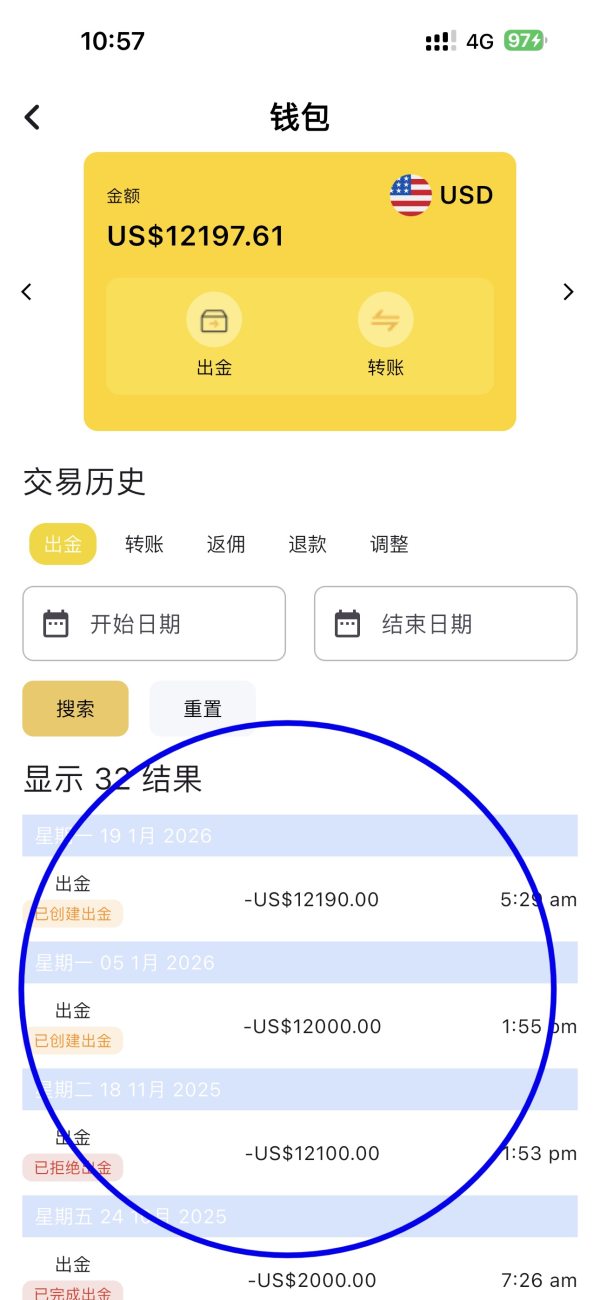Switch to the 返佣 tab

click(x=226, y=544)
